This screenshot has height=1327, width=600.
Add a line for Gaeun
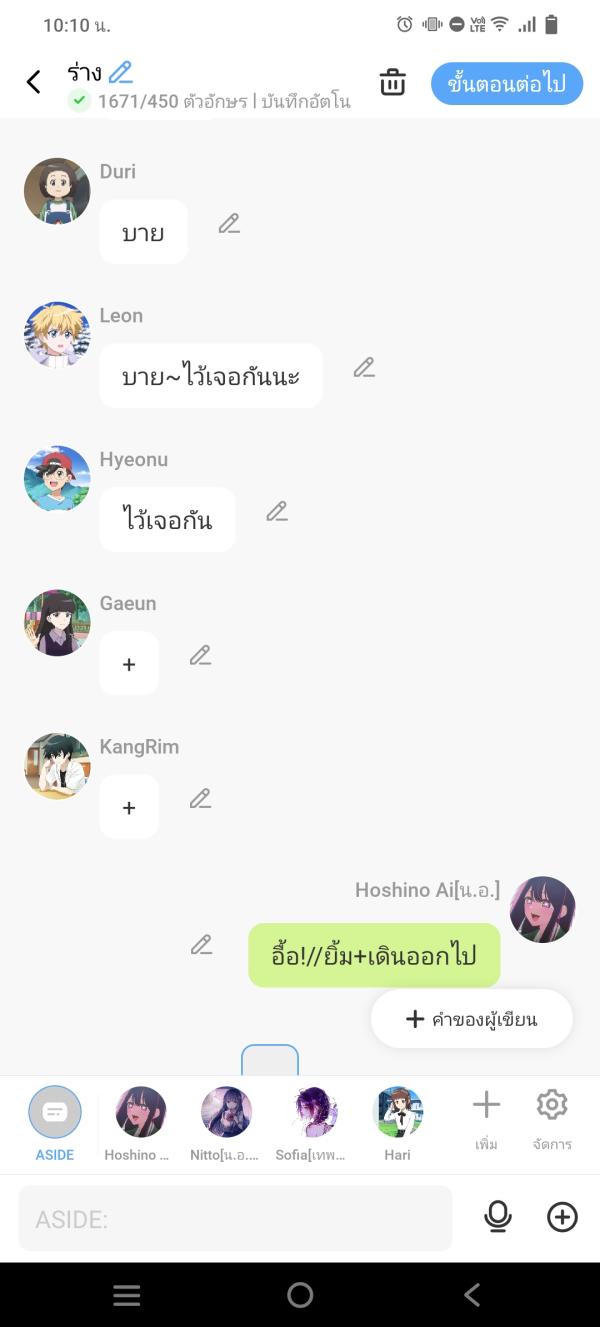(x=129, y=664)
